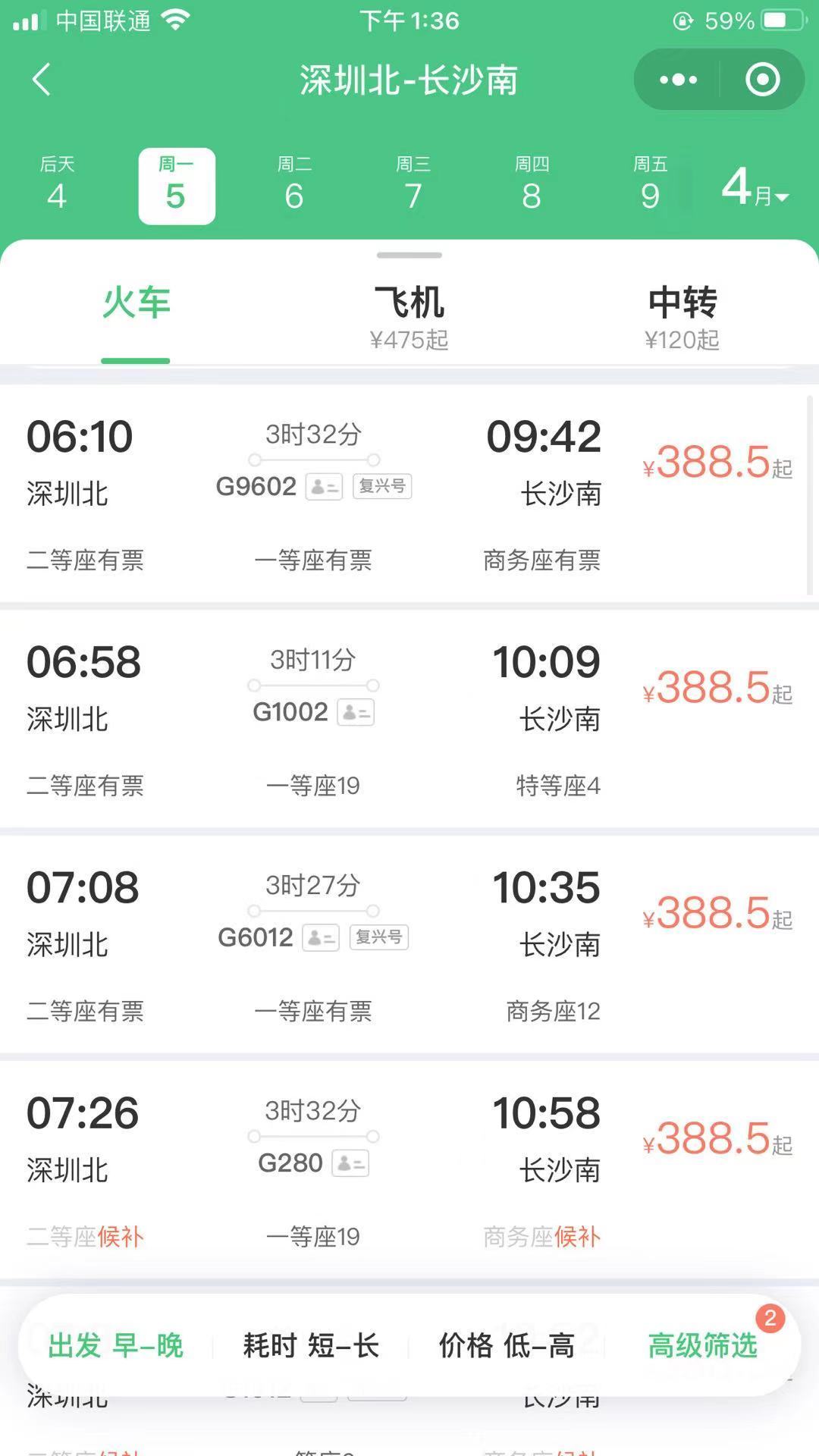The height and width of the screenshot is (1456, 819).
Task: Open the 06:10 G9602 train
Action: [409, 493]
